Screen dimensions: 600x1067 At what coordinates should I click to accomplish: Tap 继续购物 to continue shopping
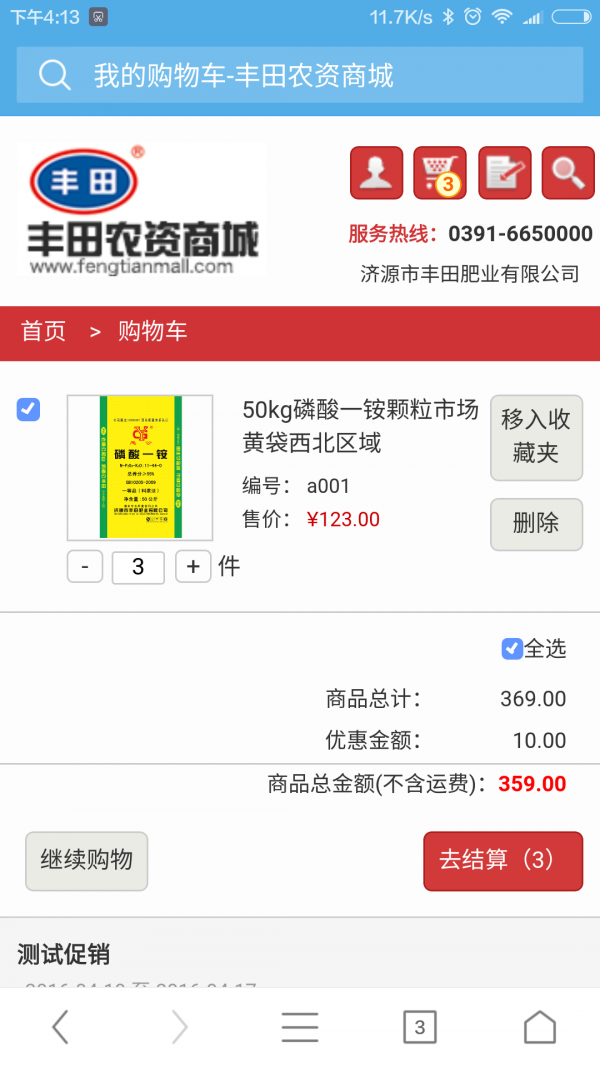point(86,861)
